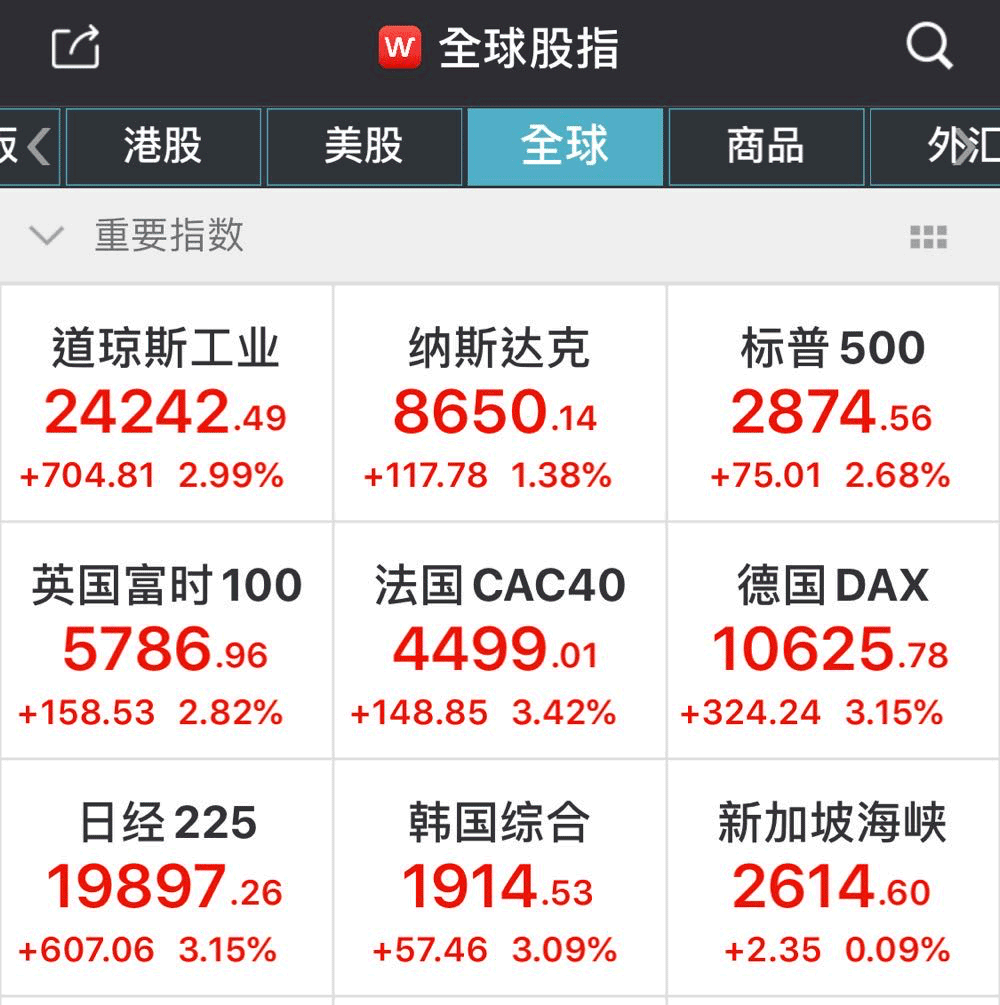
Task: Open the 德国DAX index card
Action: pyautogui.click(x=833, y=641)
